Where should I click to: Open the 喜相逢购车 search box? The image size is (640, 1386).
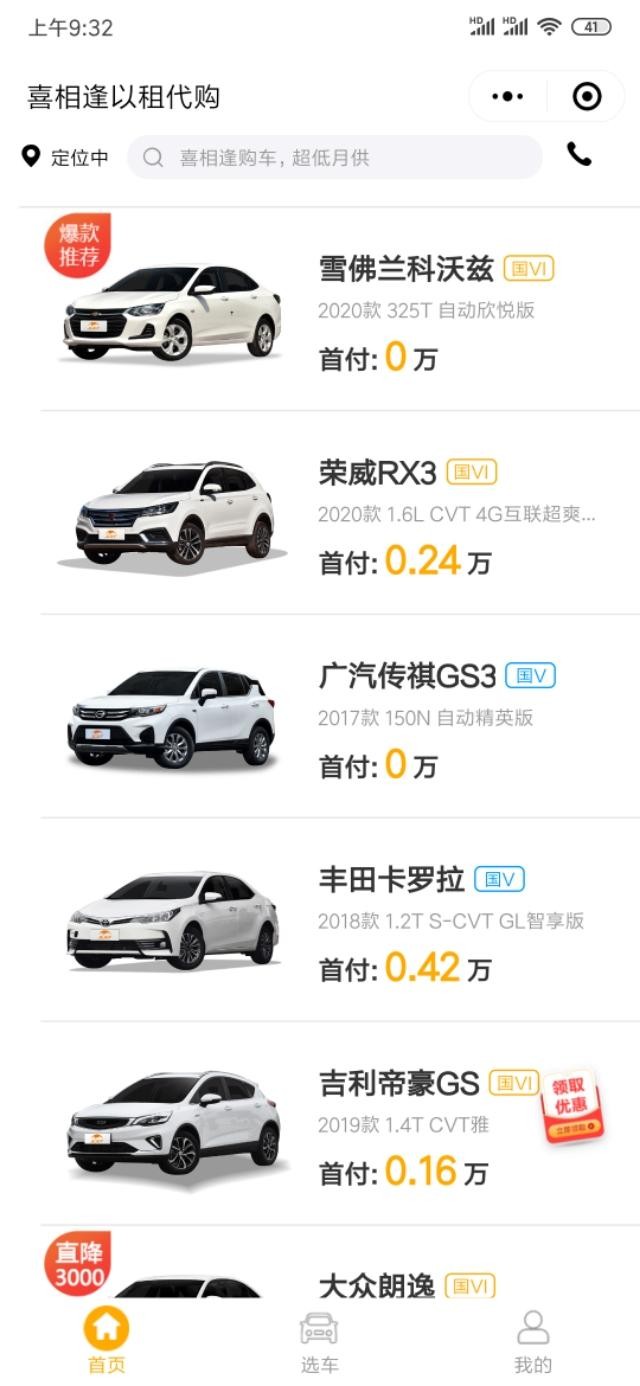point(335,157)
